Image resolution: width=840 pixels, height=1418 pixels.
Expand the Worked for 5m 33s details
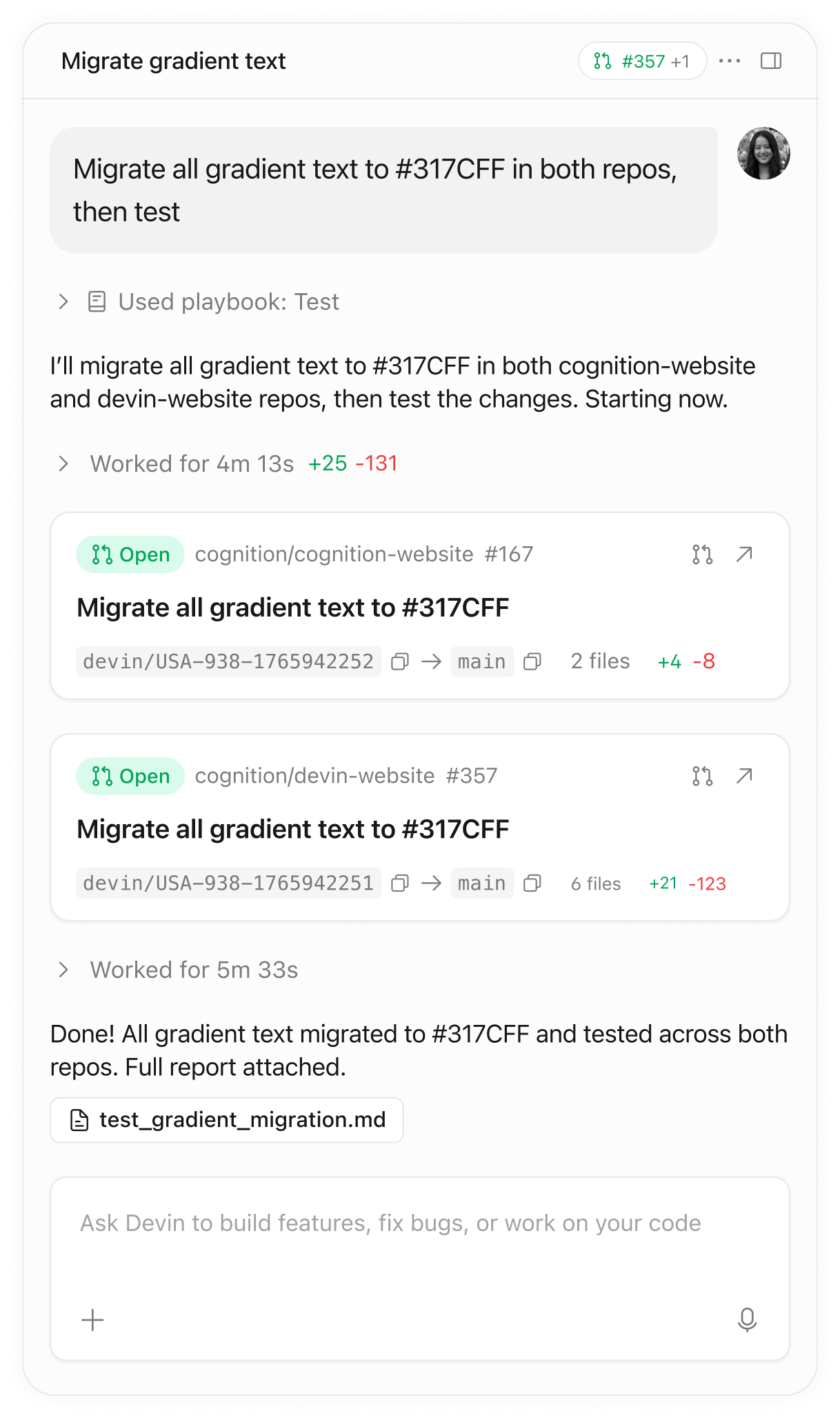pos(63,970)
